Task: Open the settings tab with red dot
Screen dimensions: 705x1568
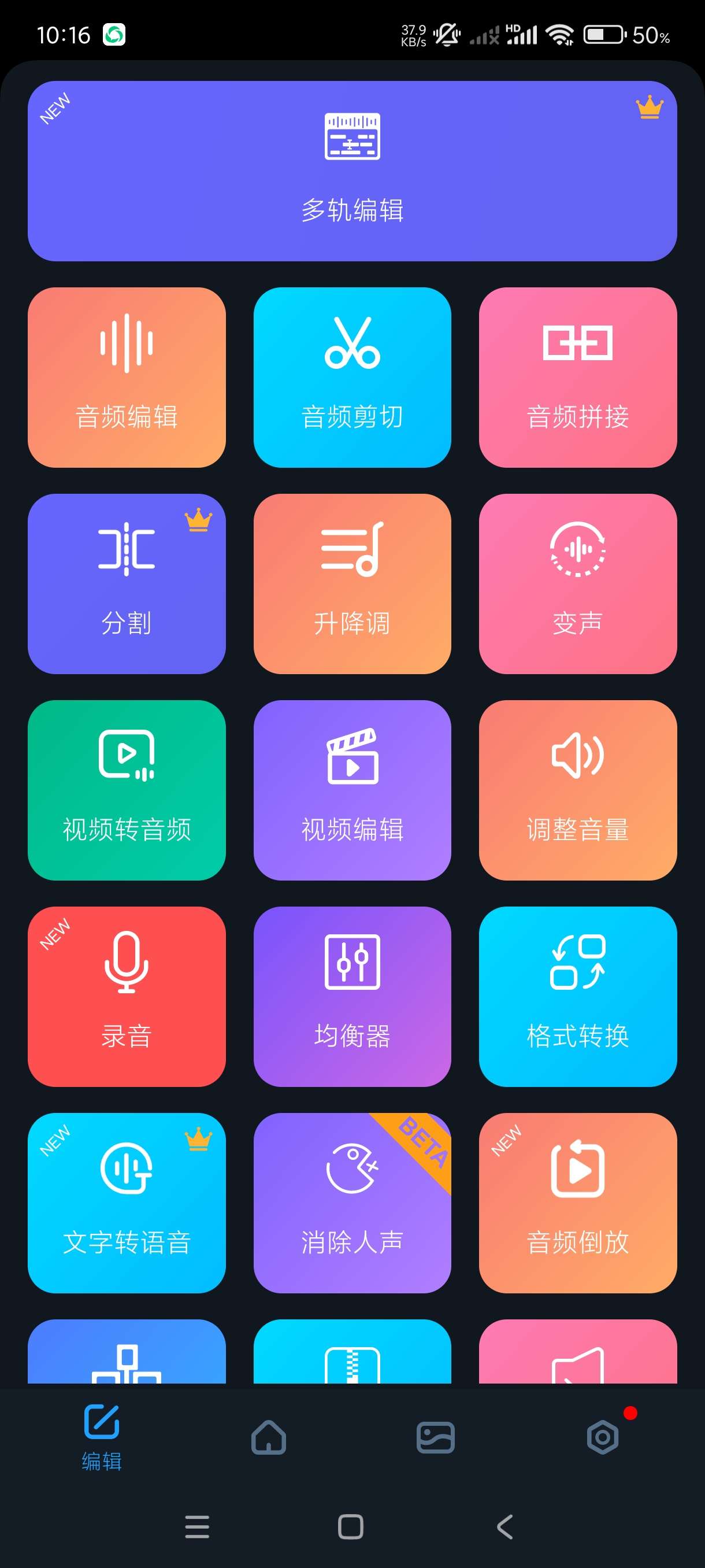Action: (603, 1437)
